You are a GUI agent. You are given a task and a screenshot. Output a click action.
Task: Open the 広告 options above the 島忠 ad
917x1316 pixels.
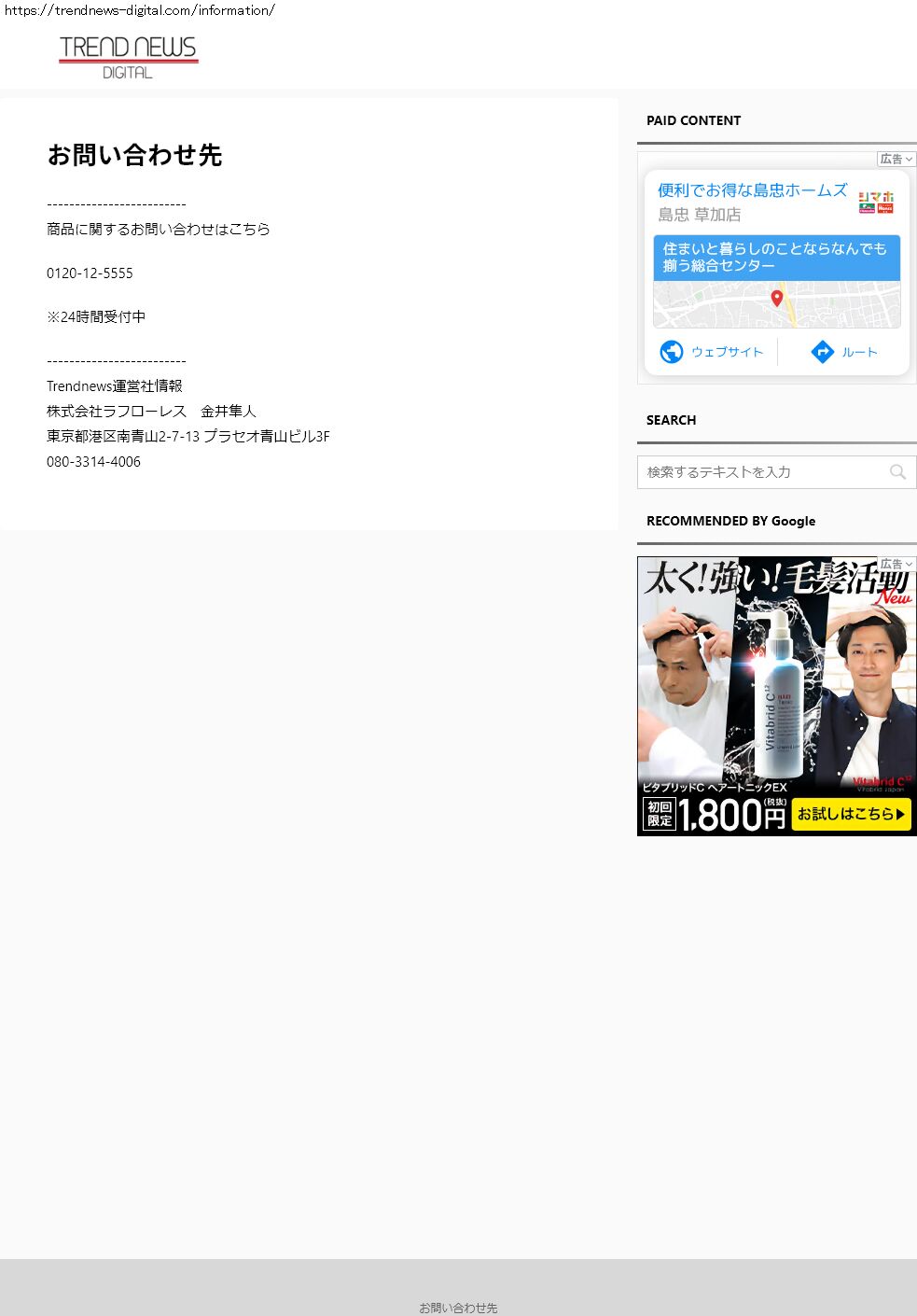896,160
